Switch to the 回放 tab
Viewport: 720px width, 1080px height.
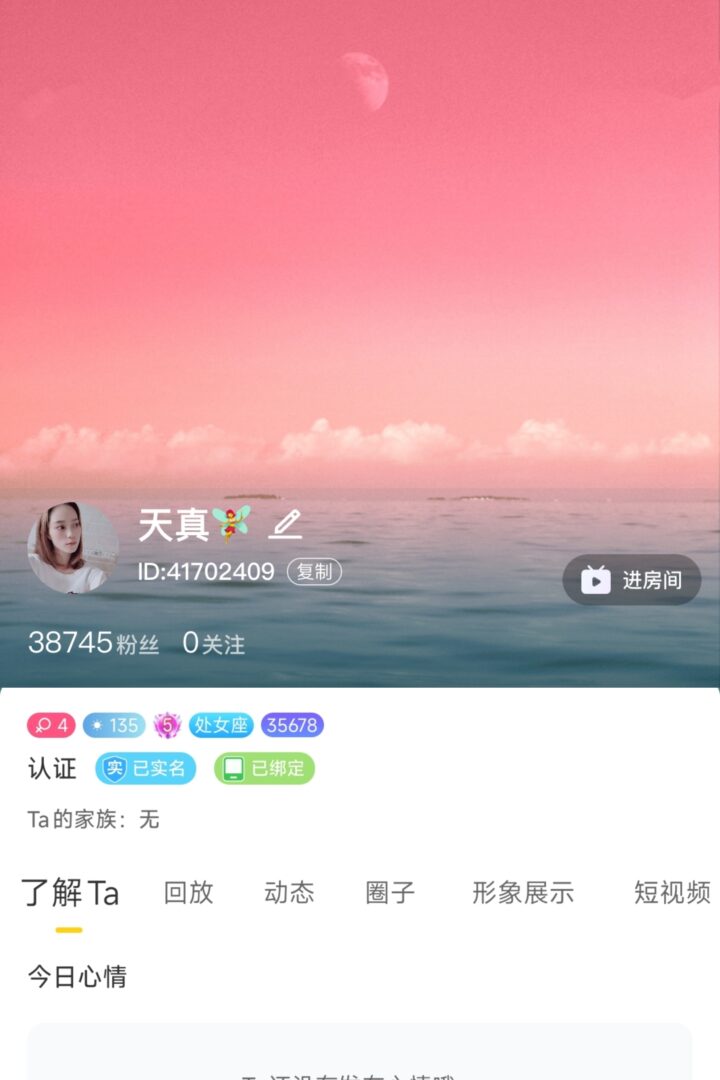[x=188, y=892]
